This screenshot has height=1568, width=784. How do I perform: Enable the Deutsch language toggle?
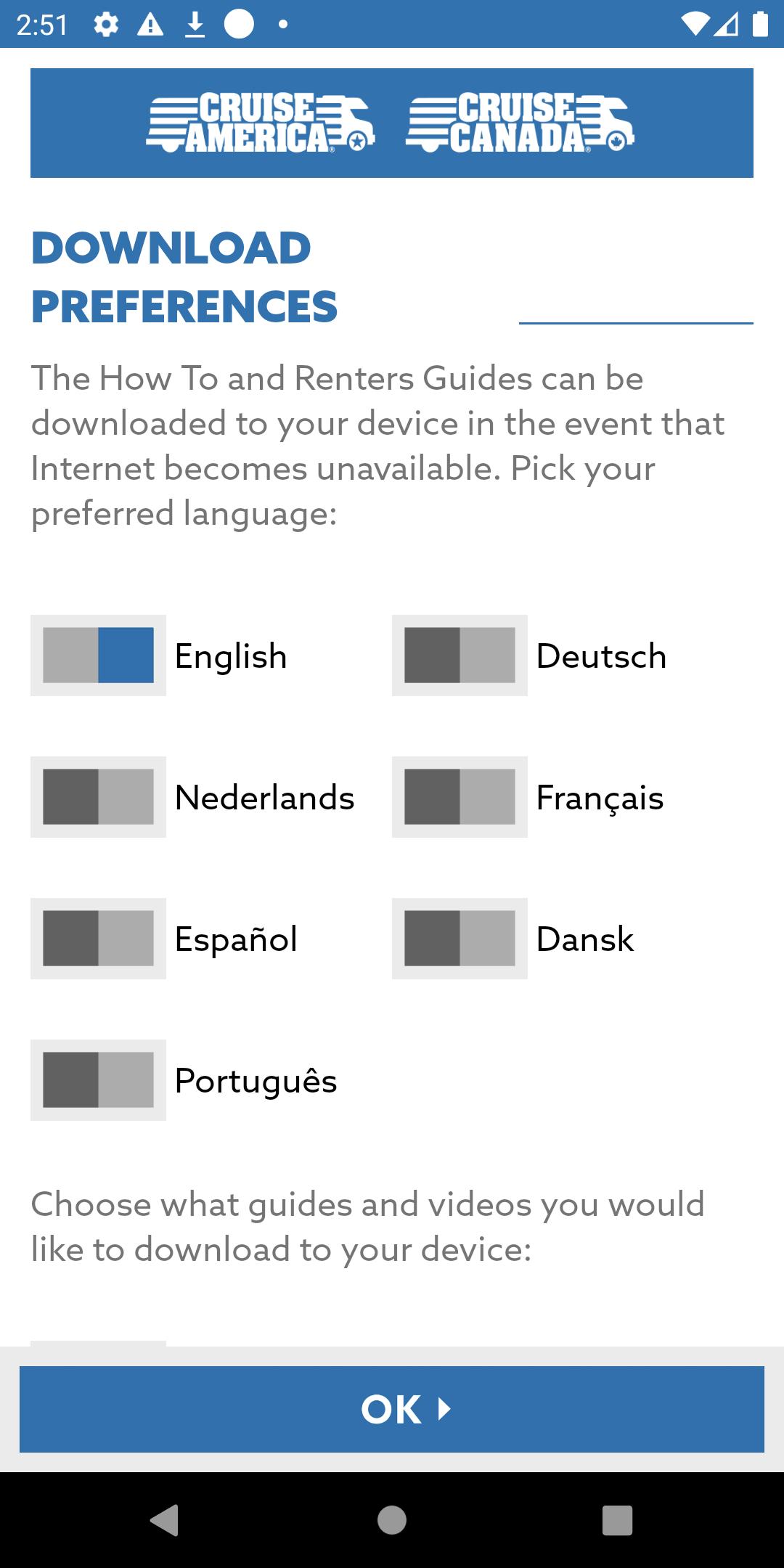460,656
